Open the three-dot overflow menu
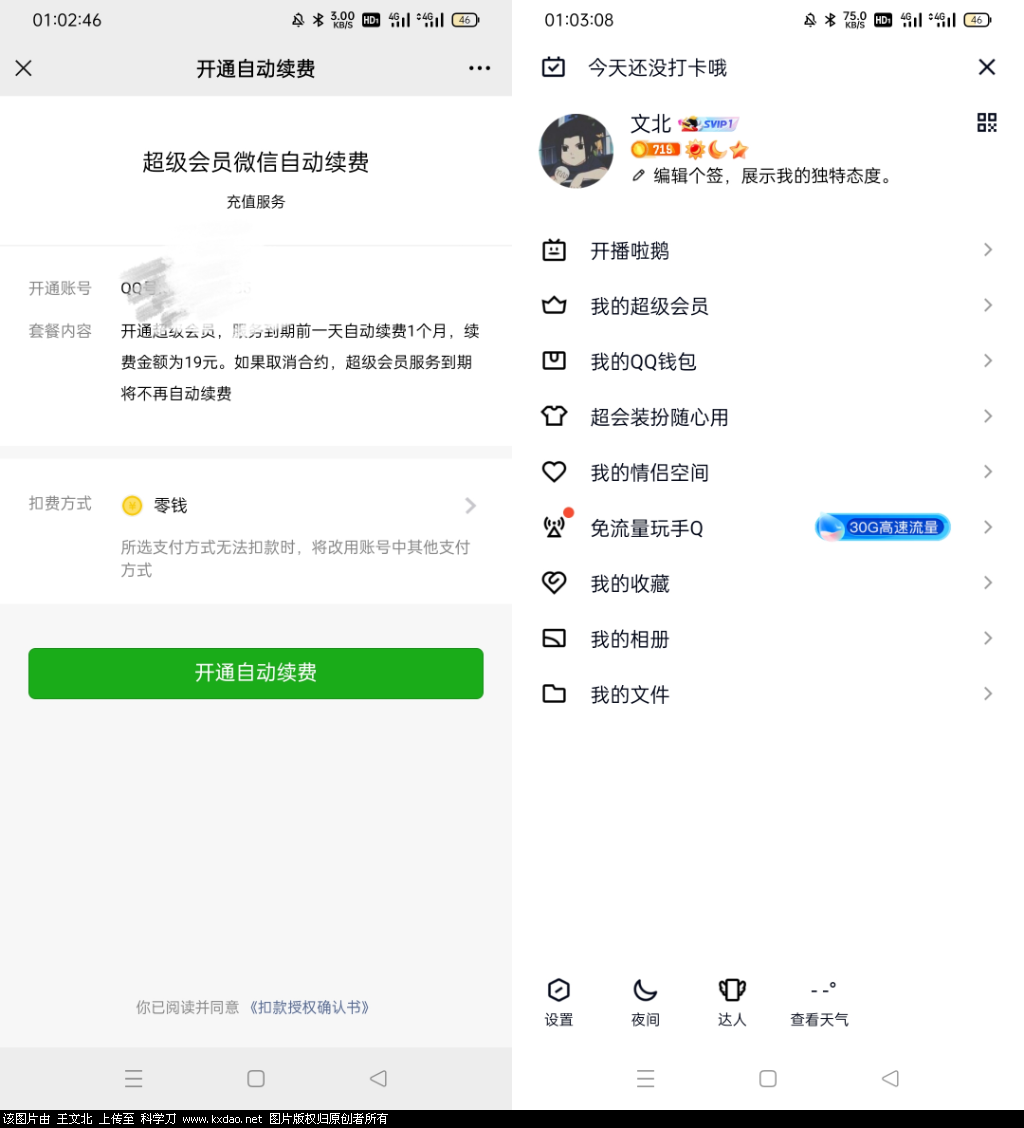 point(480,68)
